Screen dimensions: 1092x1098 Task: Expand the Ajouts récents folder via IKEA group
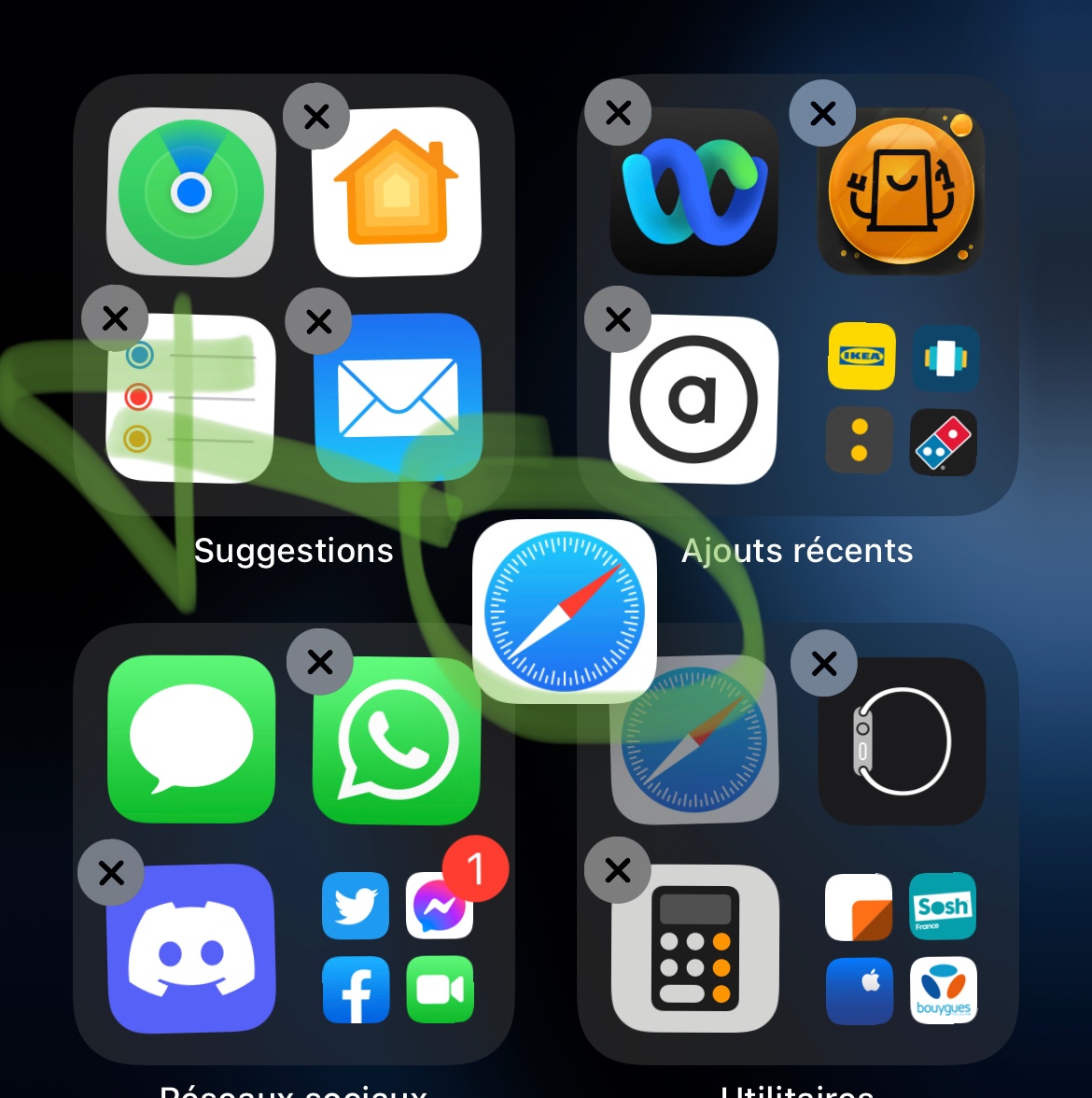902,400
